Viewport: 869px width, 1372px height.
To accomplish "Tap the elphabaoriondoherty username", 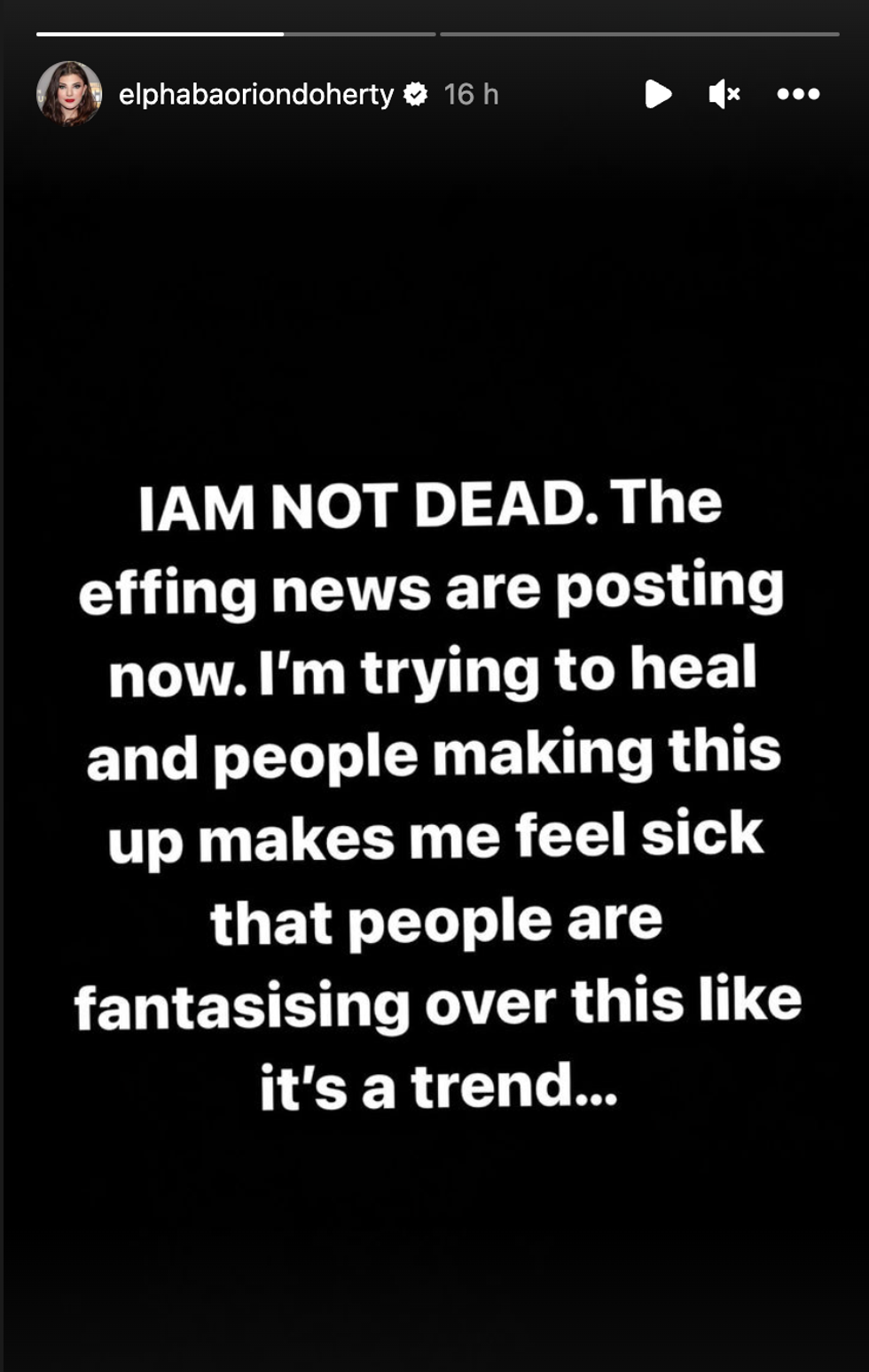I will [255, 94].
